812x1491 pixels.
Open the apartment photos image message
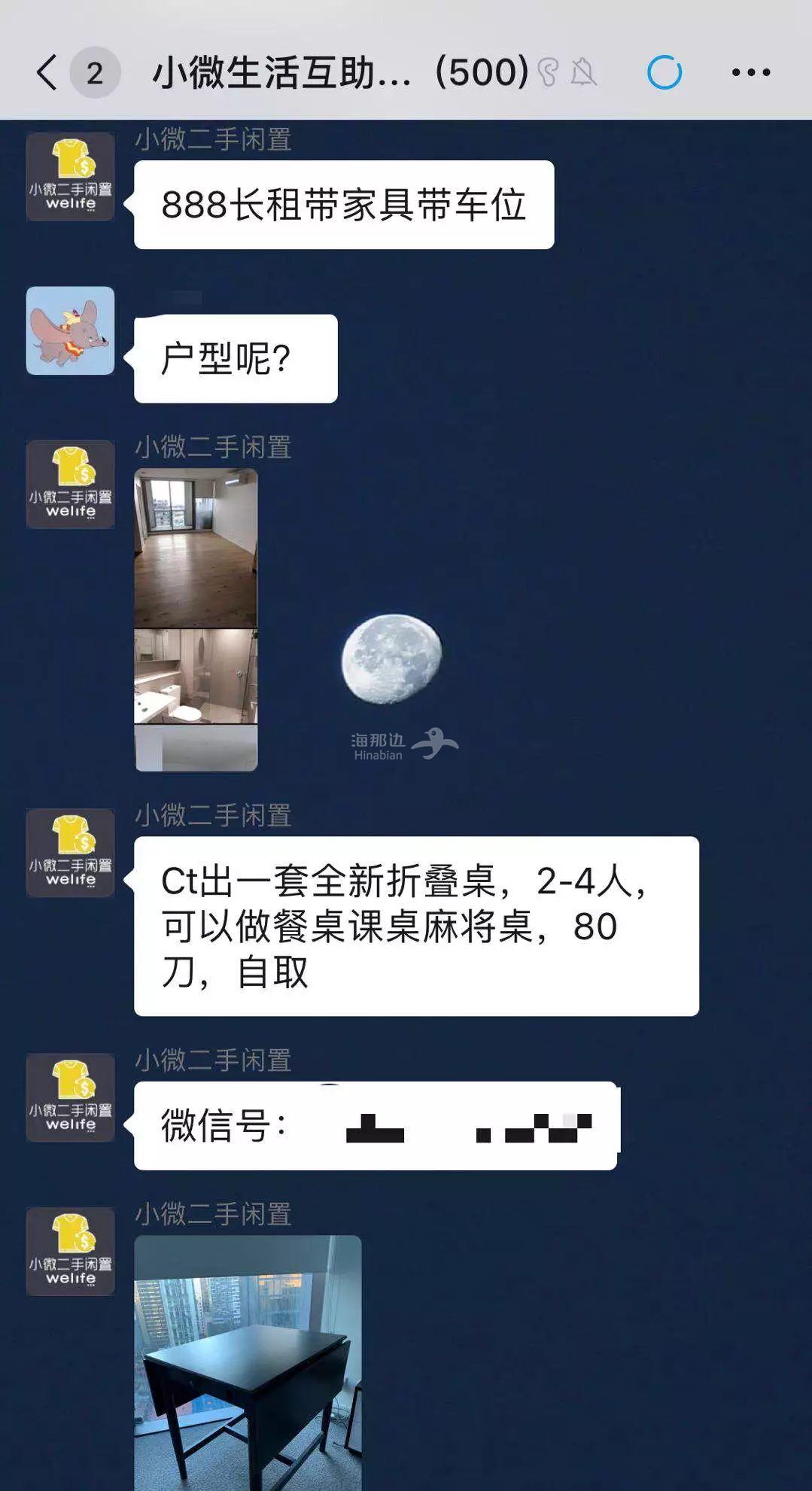[196, 619]
